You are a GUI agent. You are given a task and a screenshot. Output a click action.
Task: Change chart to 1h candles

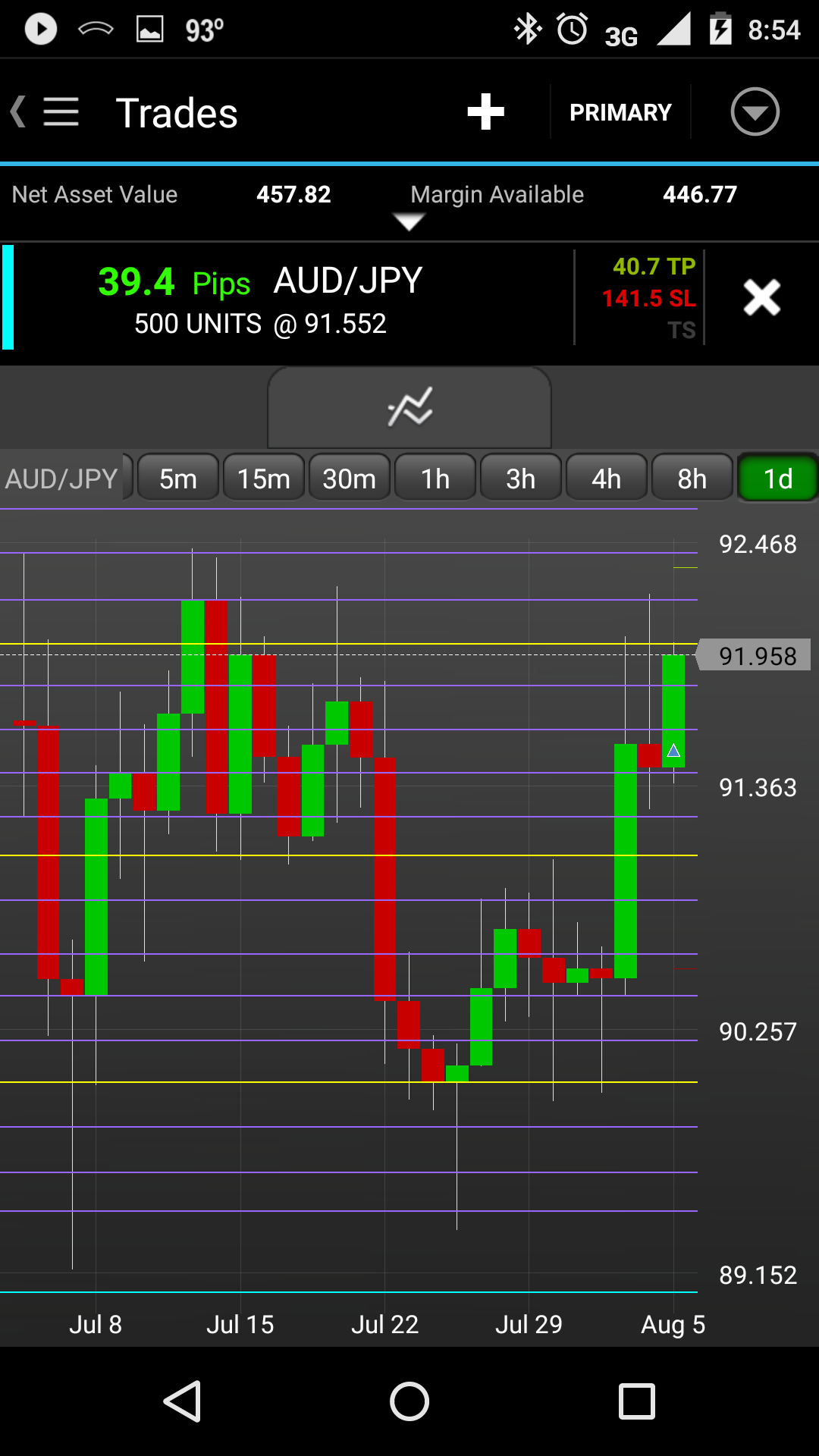click(x=435, y=479)
